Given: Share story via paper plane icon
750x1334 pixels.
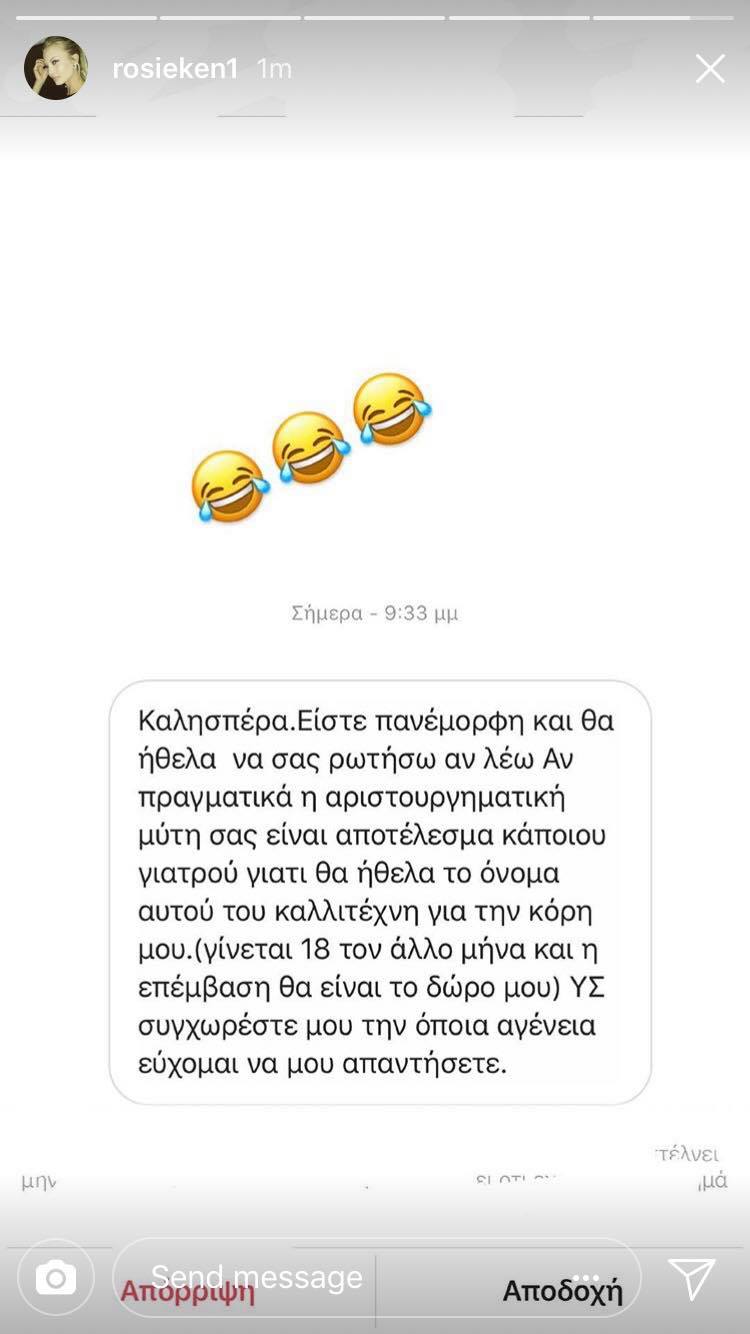Looking at the screenshot, I should pyautogui.click(x=691, y=1279).
